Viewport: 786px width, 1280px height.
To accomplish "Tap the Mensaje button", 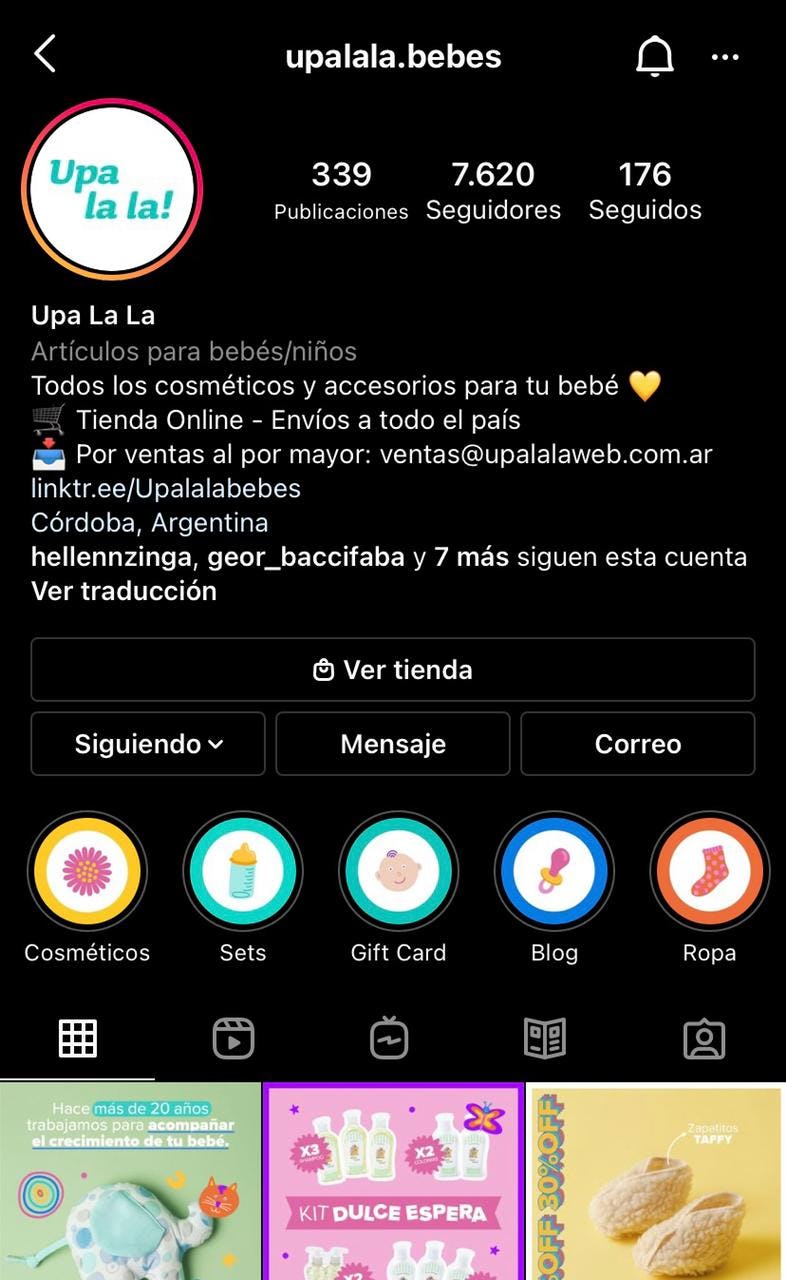I will [392, 744].
